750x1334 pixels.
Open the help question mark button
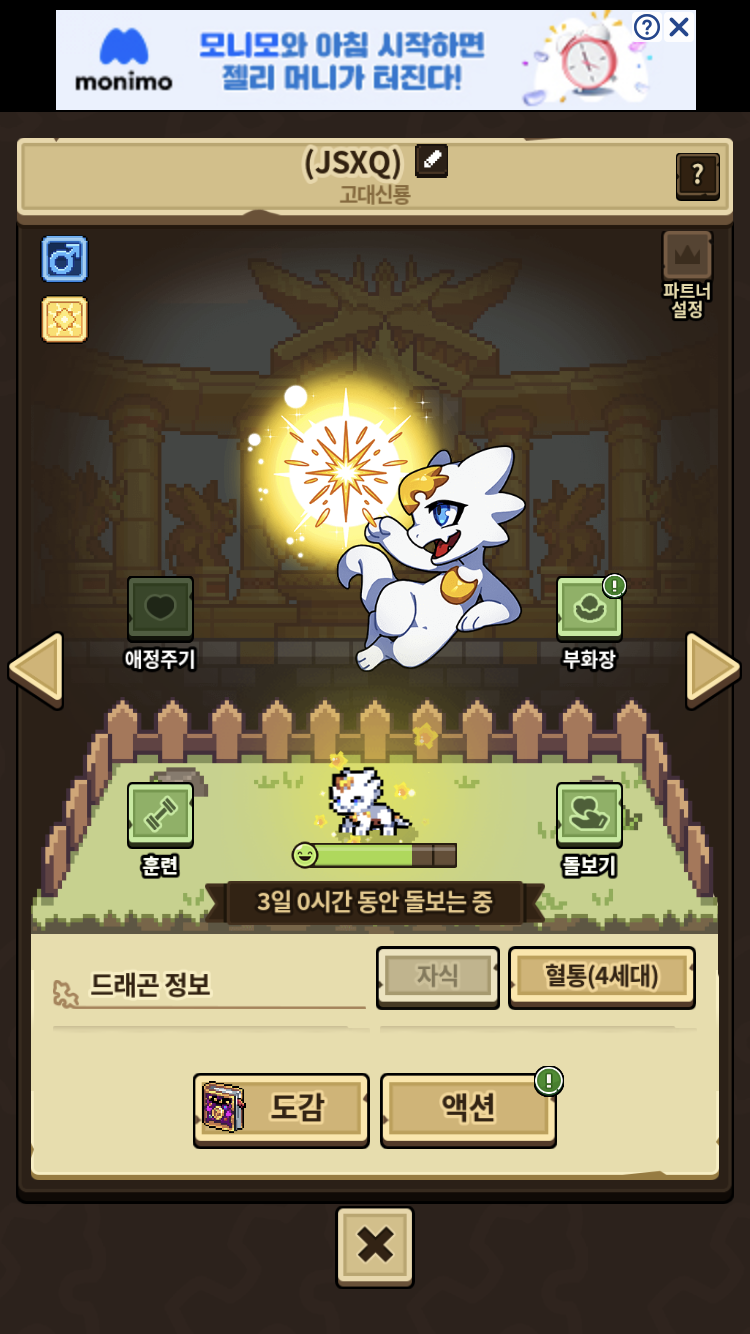[697, 176]
